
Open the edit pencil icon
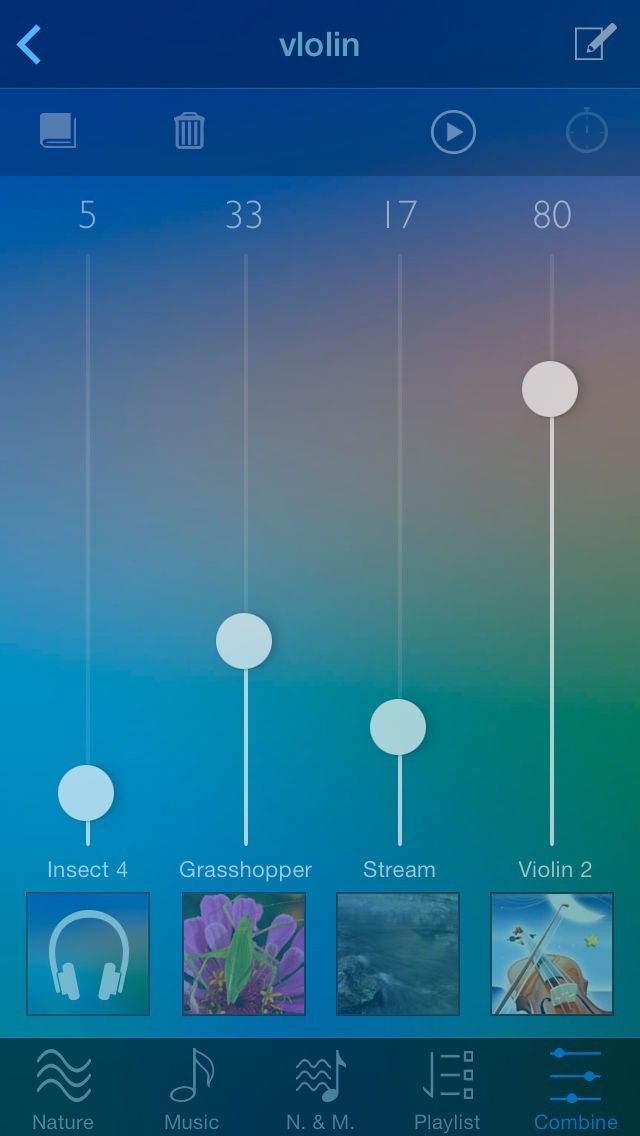595,42
